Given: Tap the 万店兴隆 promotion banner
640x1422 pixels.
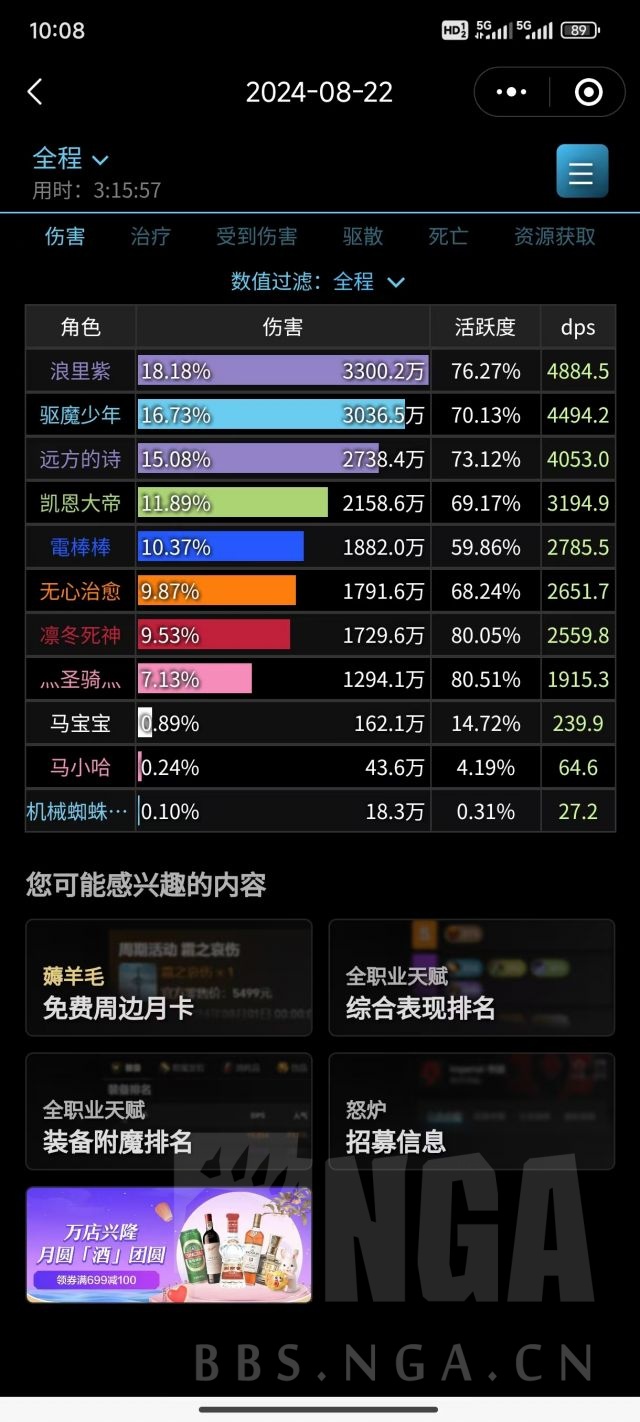Looking at the screenshot, I should pos(169,1245).
